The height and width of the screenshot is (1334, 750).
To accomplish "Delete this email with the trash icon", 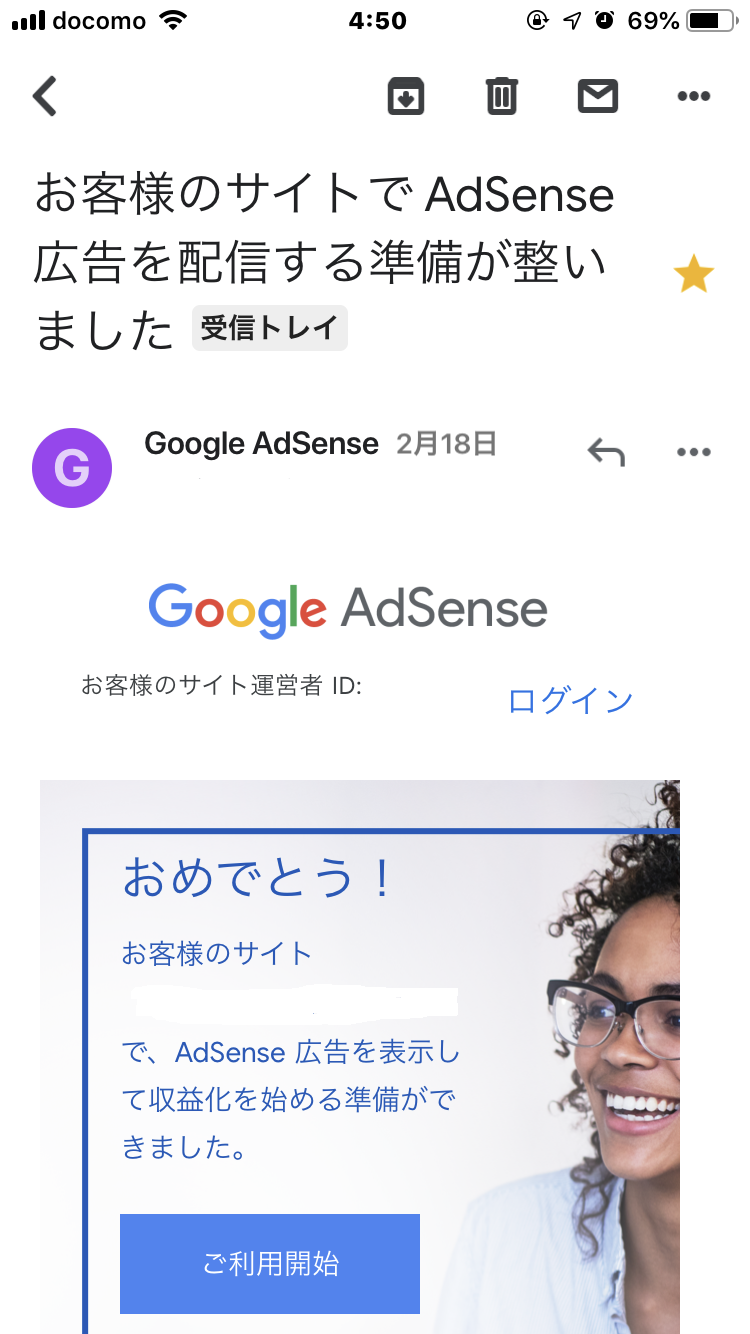I will (502, 96).
